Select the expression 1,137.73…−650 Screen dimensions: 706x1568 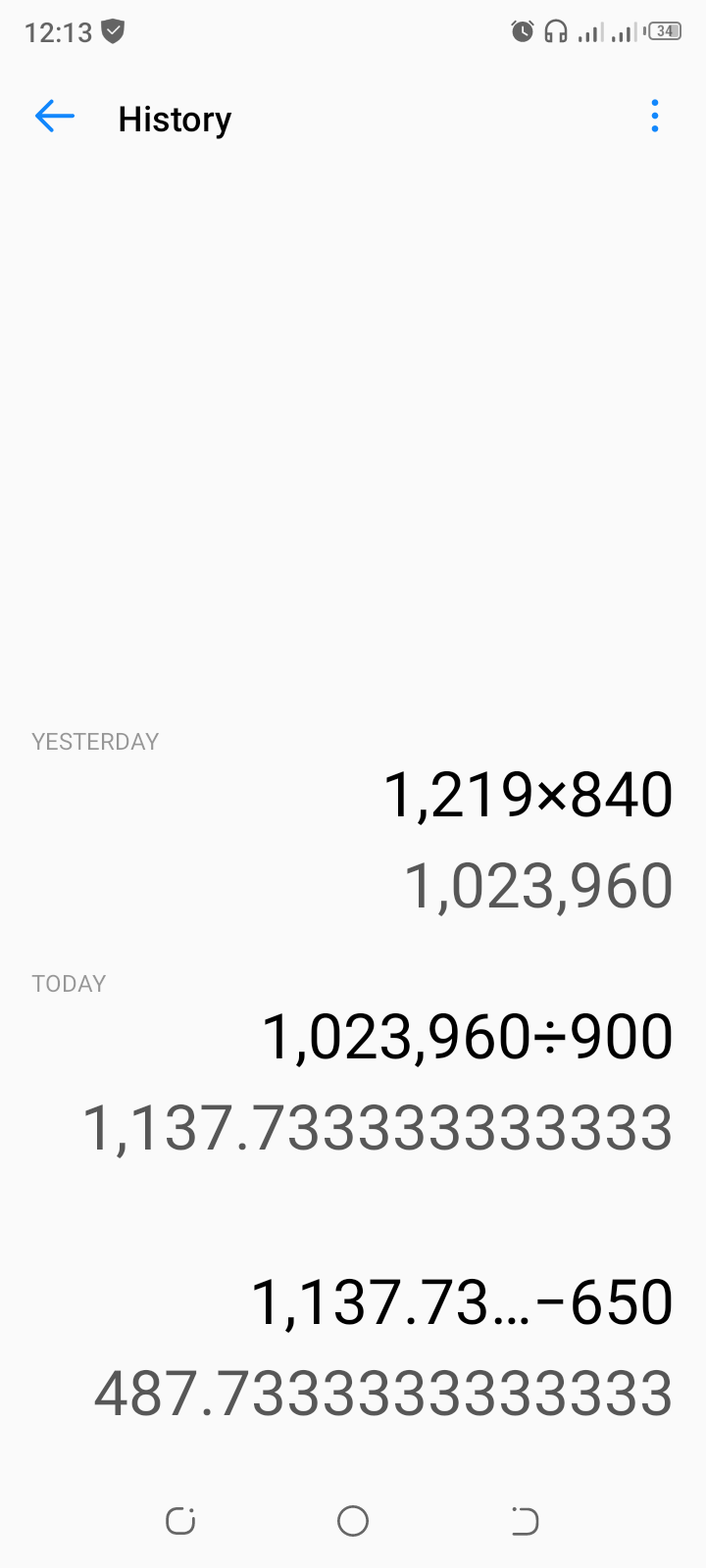[463, 1301]
